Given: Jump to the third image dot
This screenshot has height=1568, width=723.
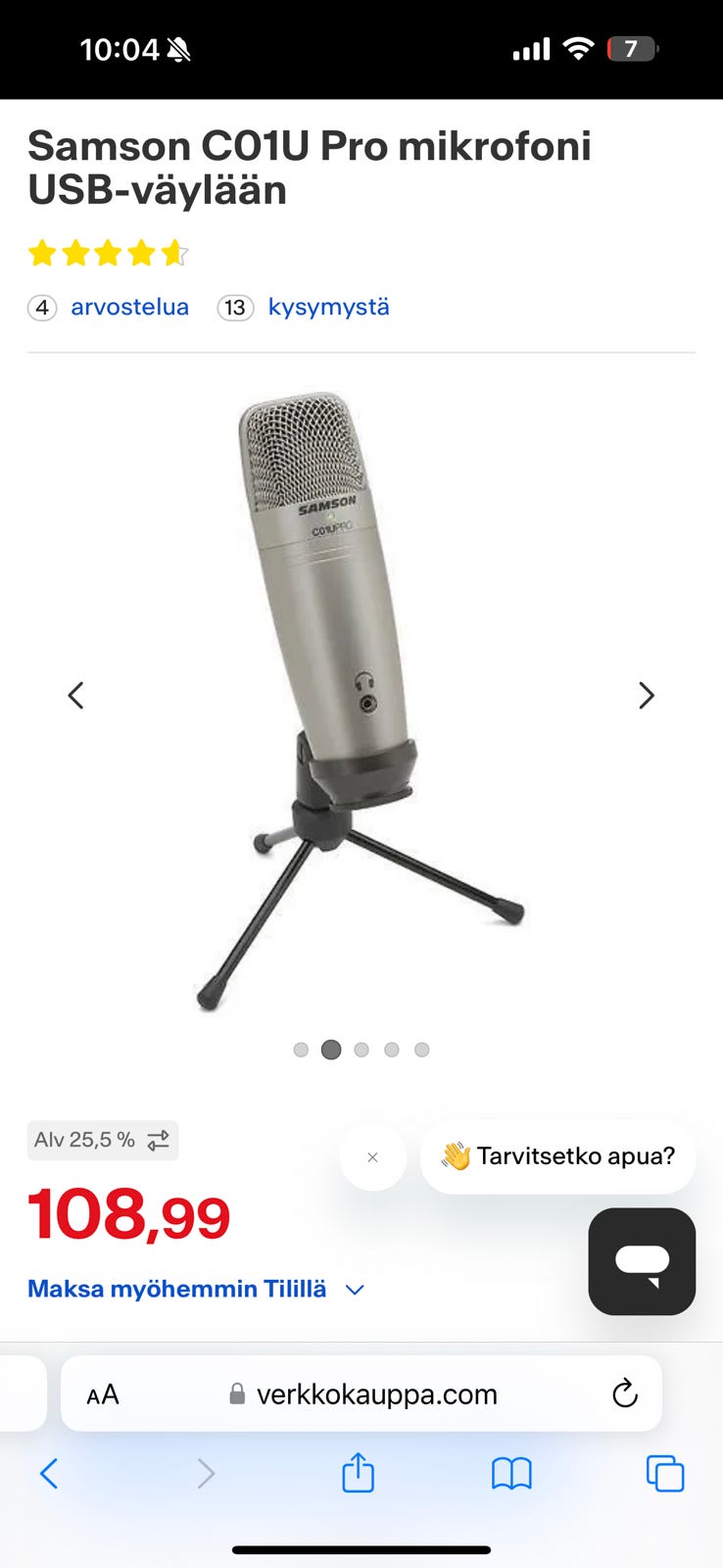Looking at the screenshot, I should pos(361,1050).
